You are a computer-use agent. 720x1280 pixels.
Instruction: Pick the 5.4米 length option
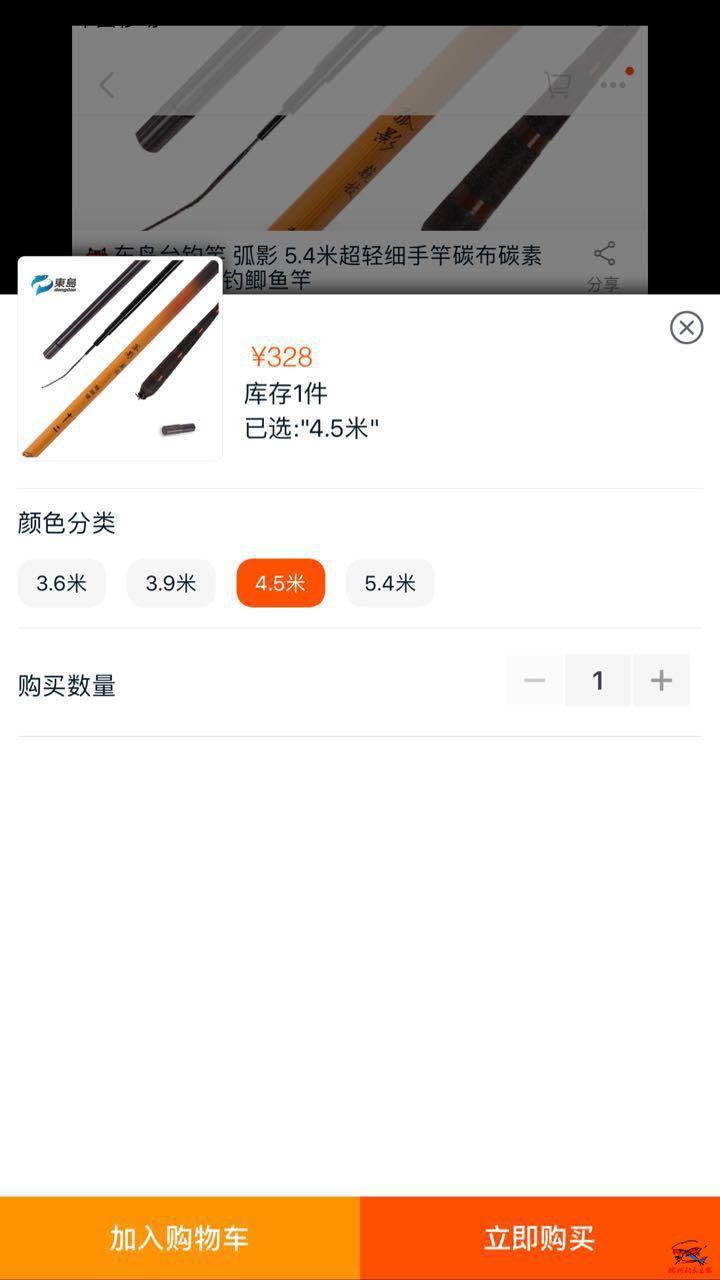(390, 583)
